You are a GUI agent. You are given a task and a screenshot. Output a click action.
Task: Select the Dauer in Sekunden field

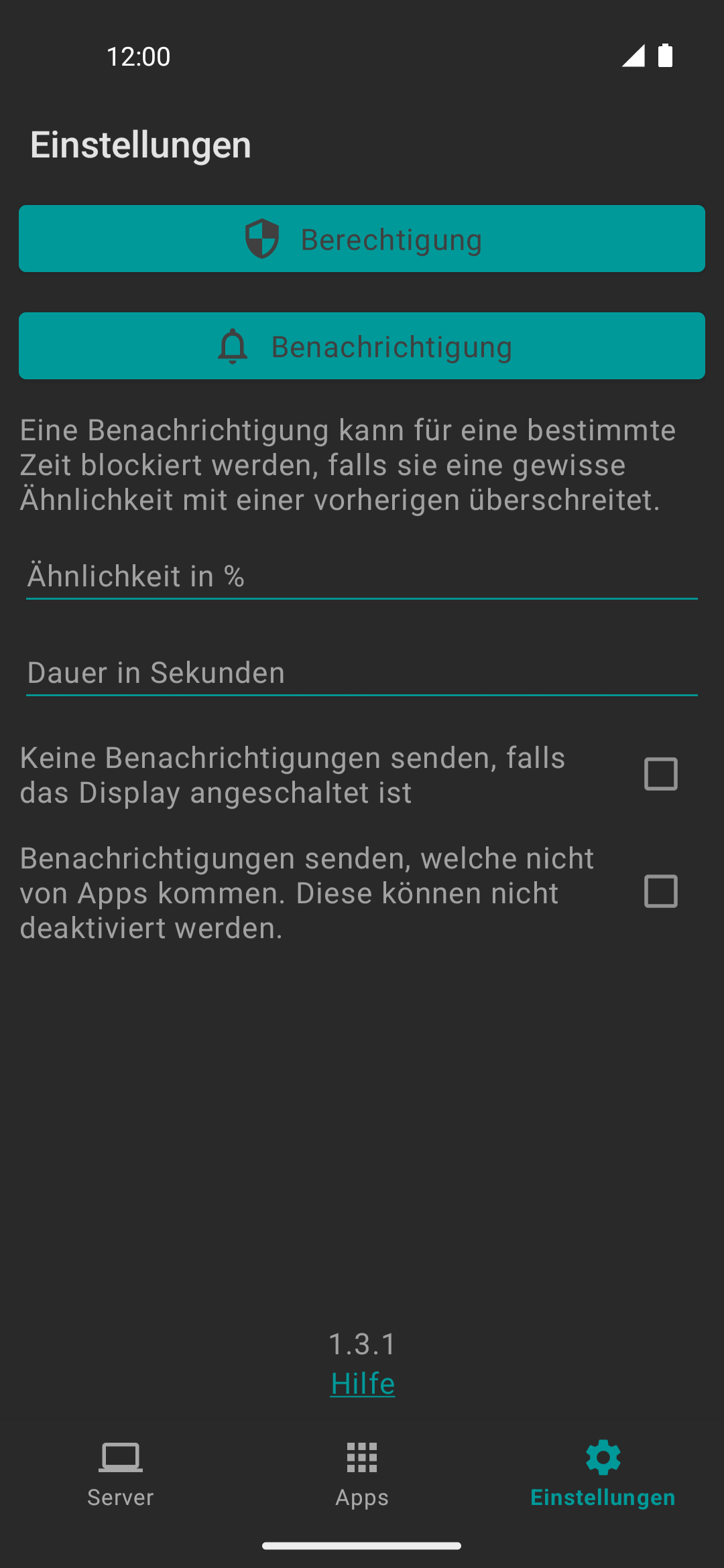[362, 673]
